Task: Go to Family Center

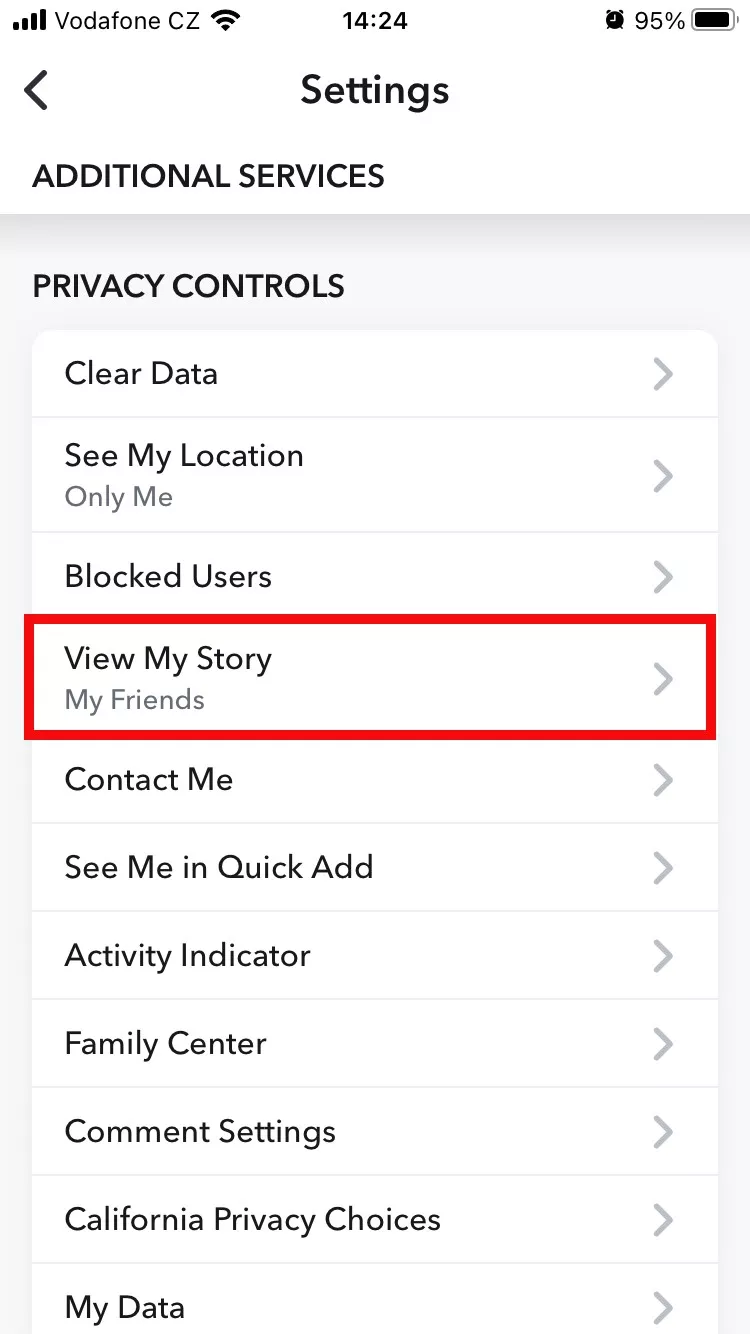Action: [374, 1044]
